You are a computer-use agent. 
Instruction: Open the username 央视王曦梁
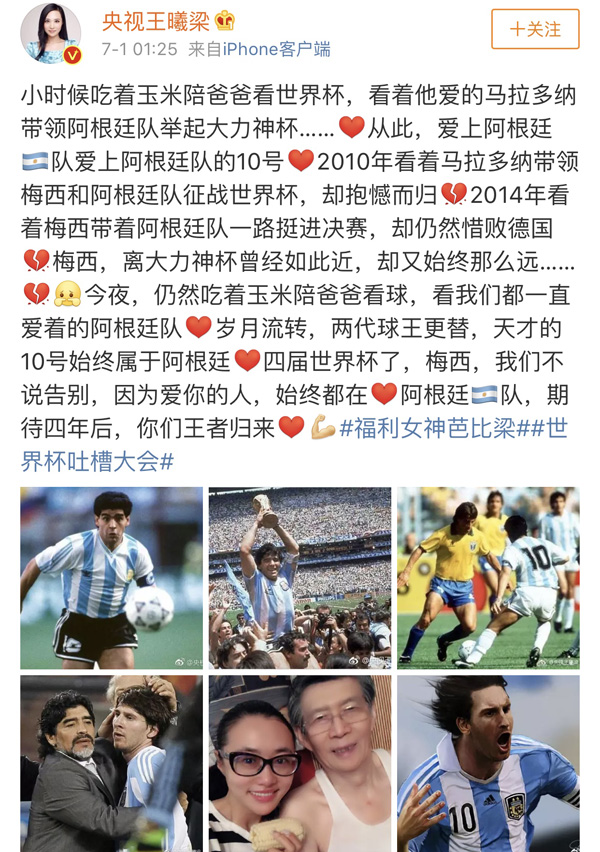pos(158,21)
